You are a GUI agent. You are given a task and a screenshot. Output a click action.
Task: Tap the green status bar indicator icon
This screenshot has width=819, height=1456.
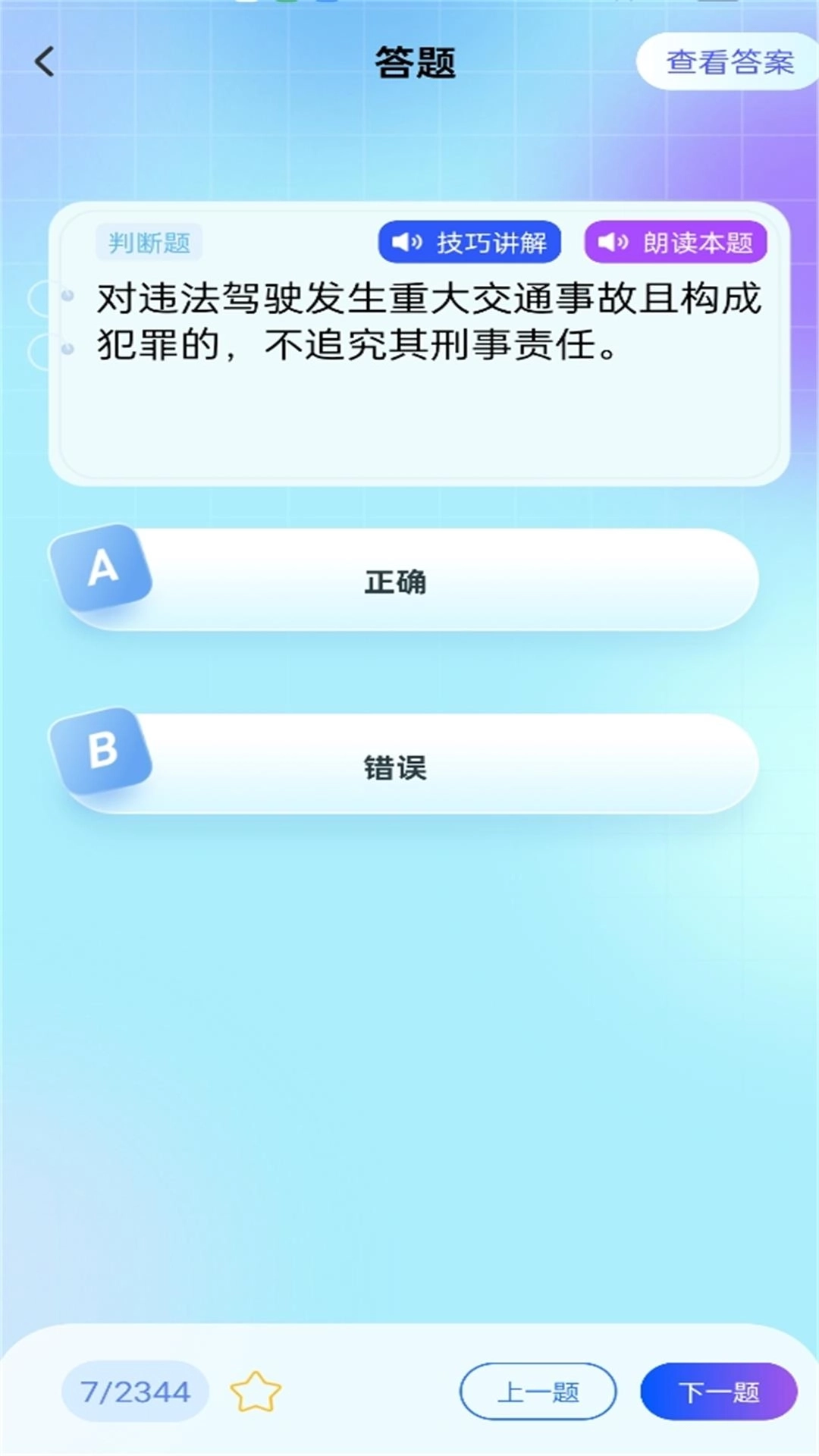(x=285, y=5)
